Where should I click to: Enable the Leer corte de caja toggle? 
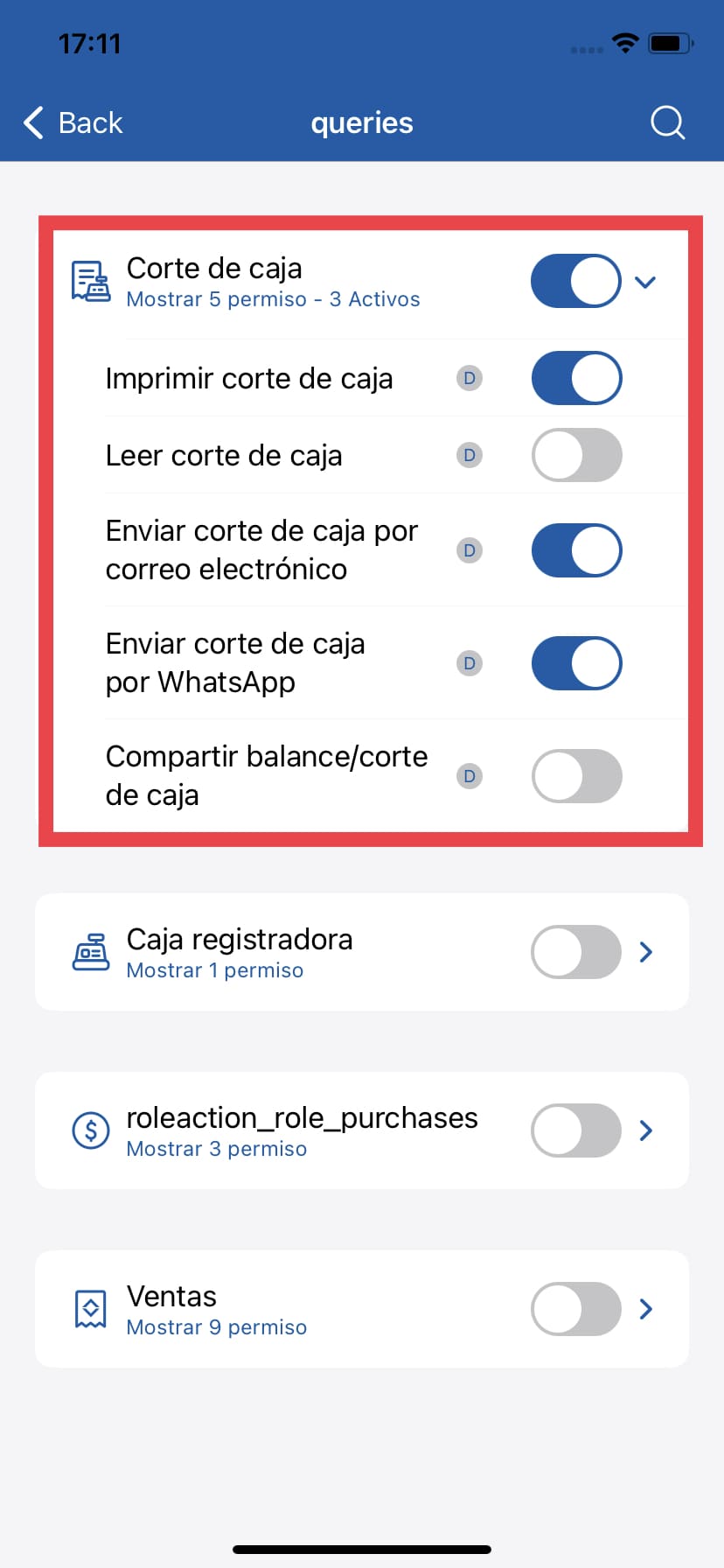click(x=576, y=455)
